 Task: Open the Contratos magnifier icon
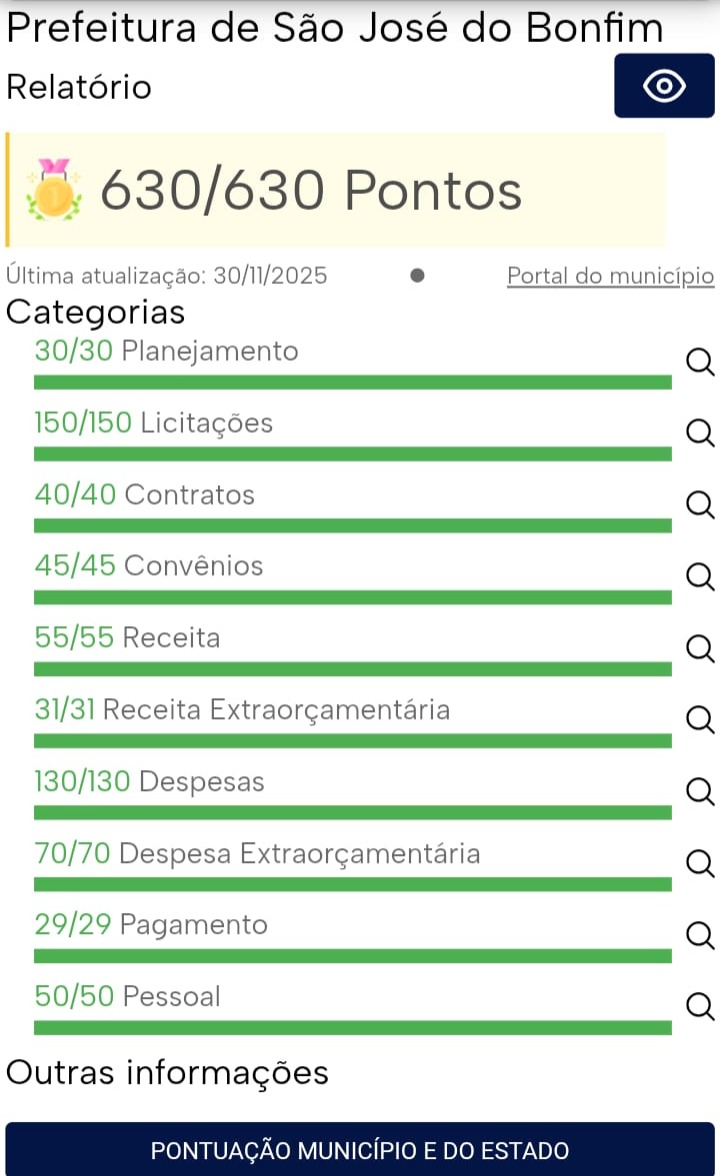[700, 505]
